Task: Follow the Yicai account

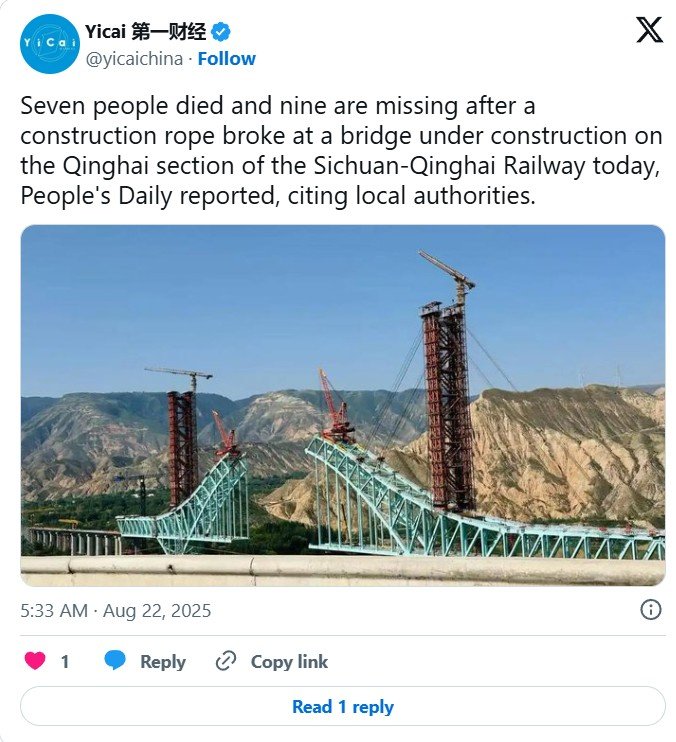Action: 226,58
